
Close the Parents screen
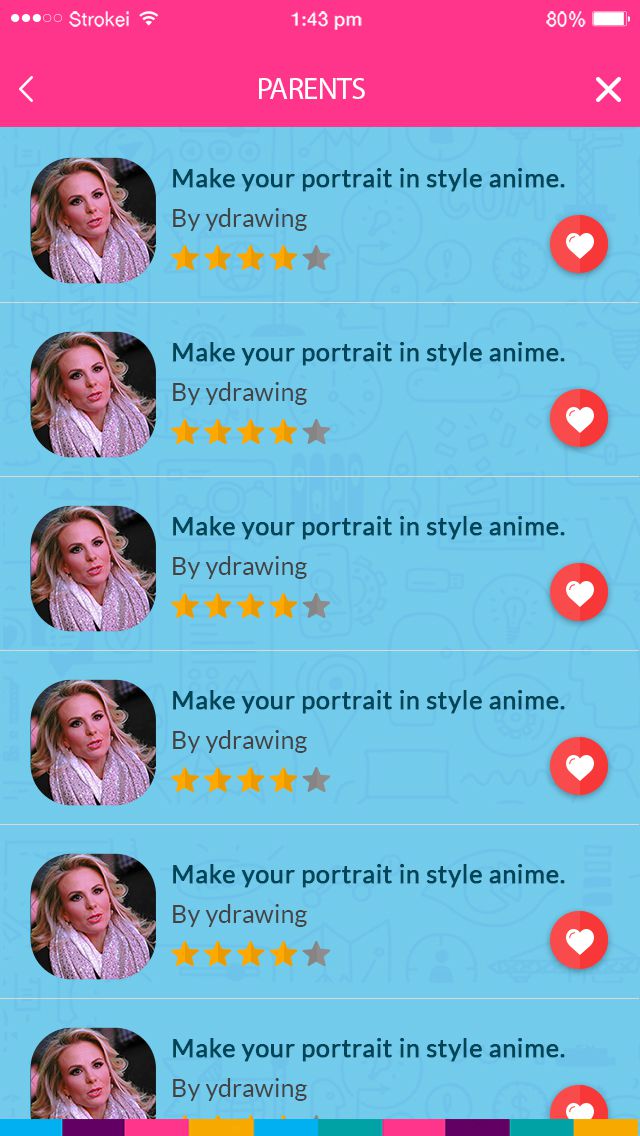pos(608,90)
